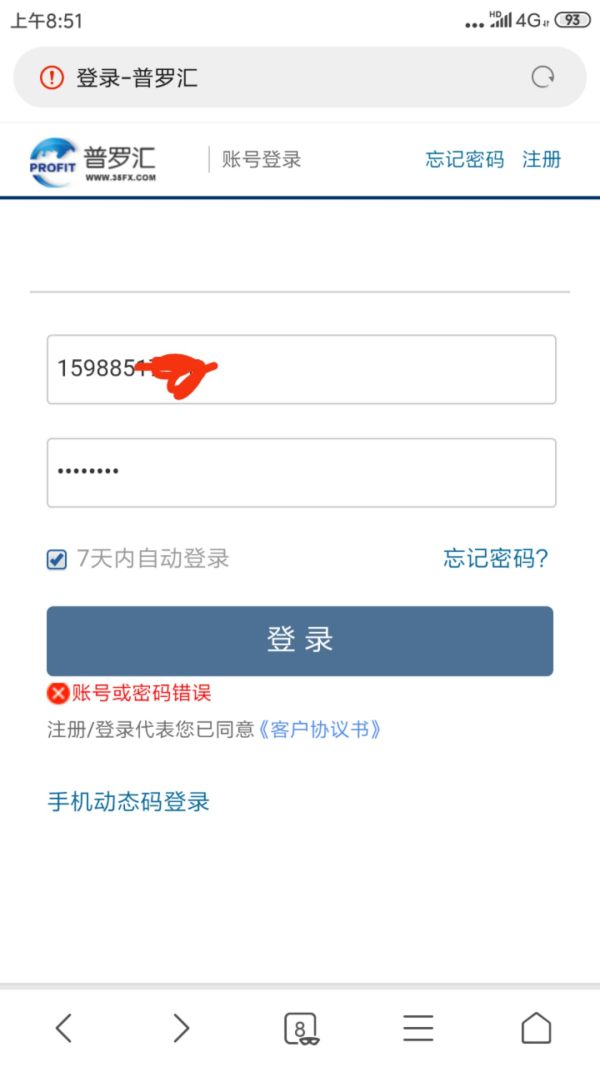Open the 注册 registration link
Screen dimensions: 600x1067
[541, 159]
